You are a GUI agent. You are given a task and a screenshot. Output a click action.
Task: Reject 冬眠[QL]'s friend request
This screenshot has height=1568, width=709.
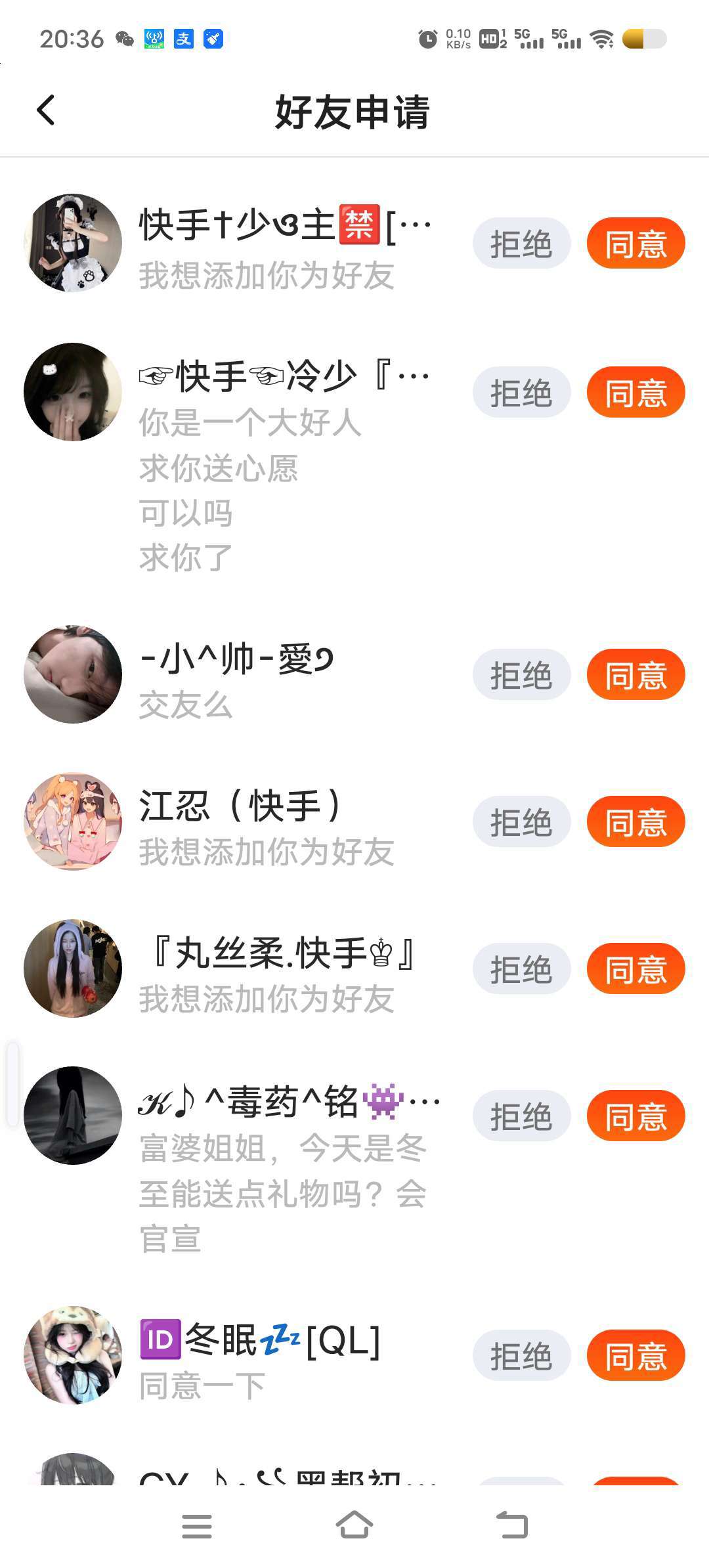(521, 1356)
